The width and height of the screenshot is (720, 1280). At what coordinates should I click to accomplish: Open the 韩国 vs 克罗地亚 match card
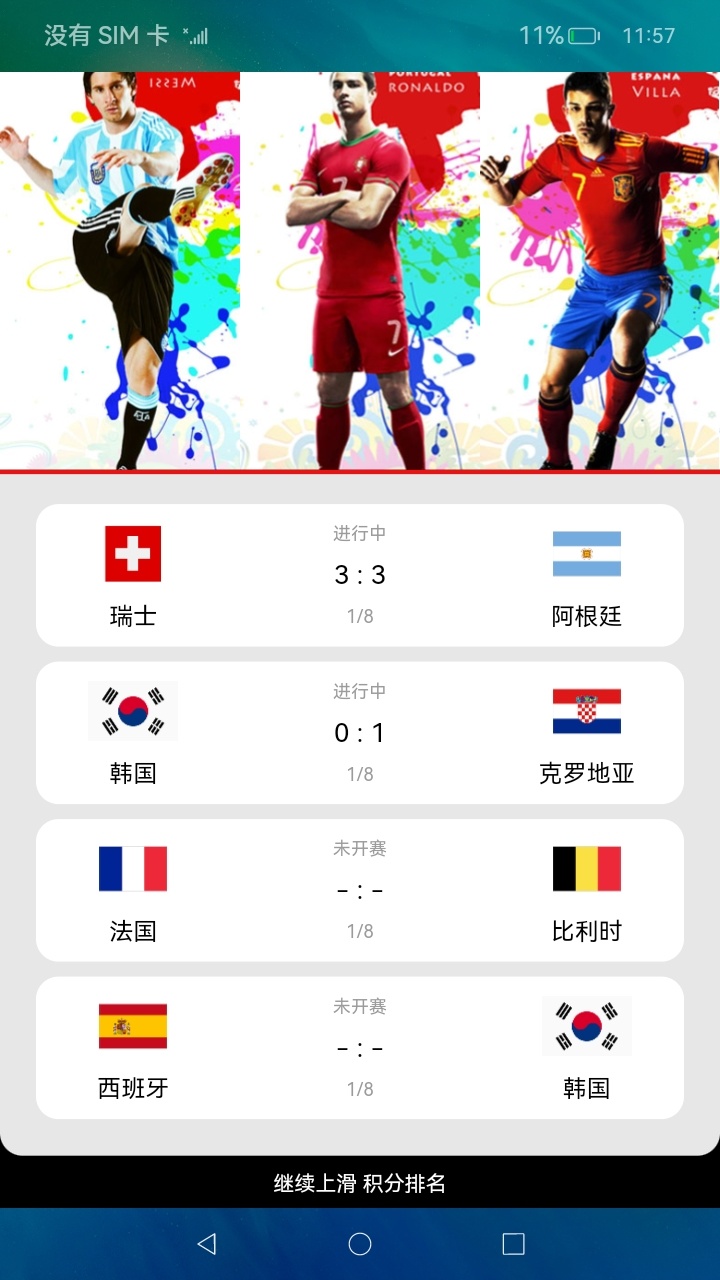tap(360, 732)
